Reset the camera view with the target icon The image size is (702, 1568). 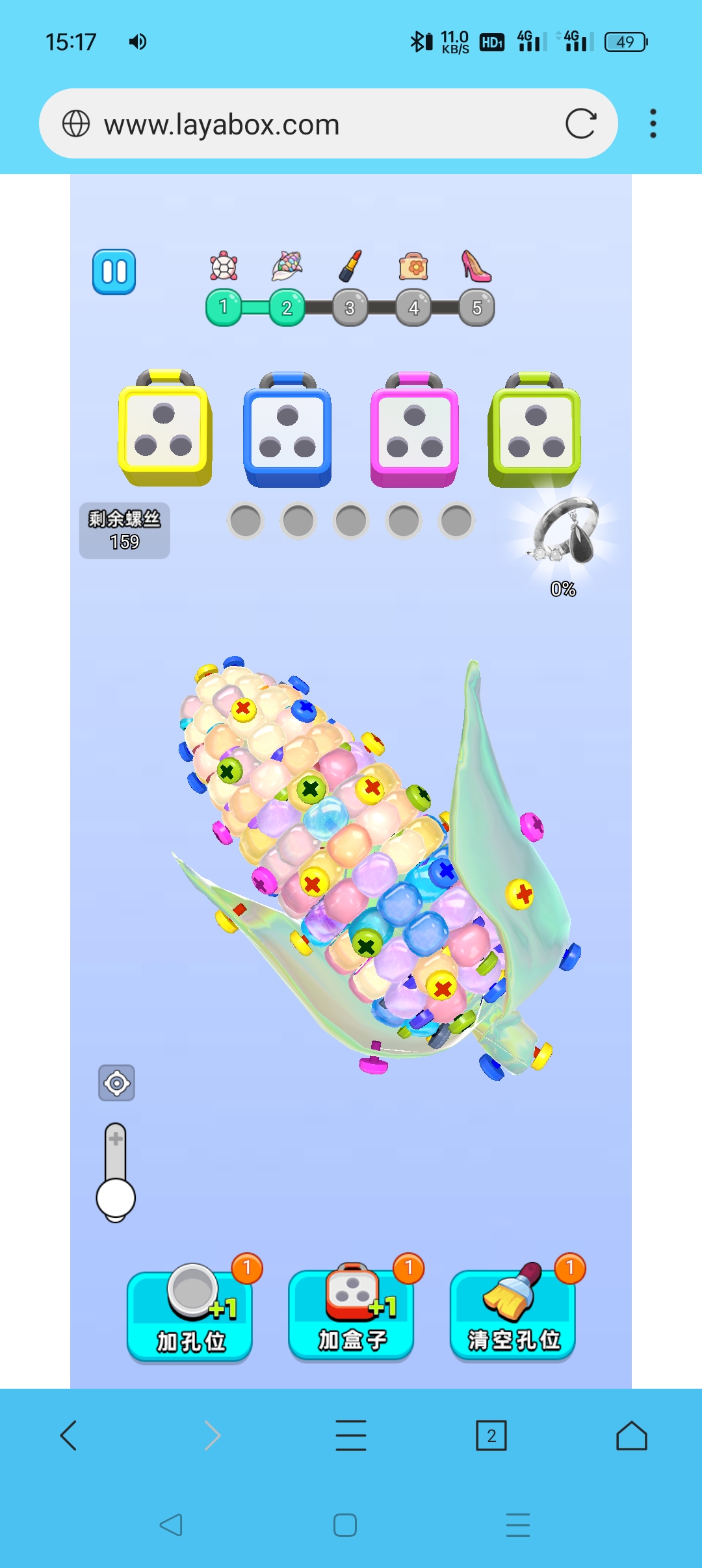pyautogui.click(x=116, y=1083)
